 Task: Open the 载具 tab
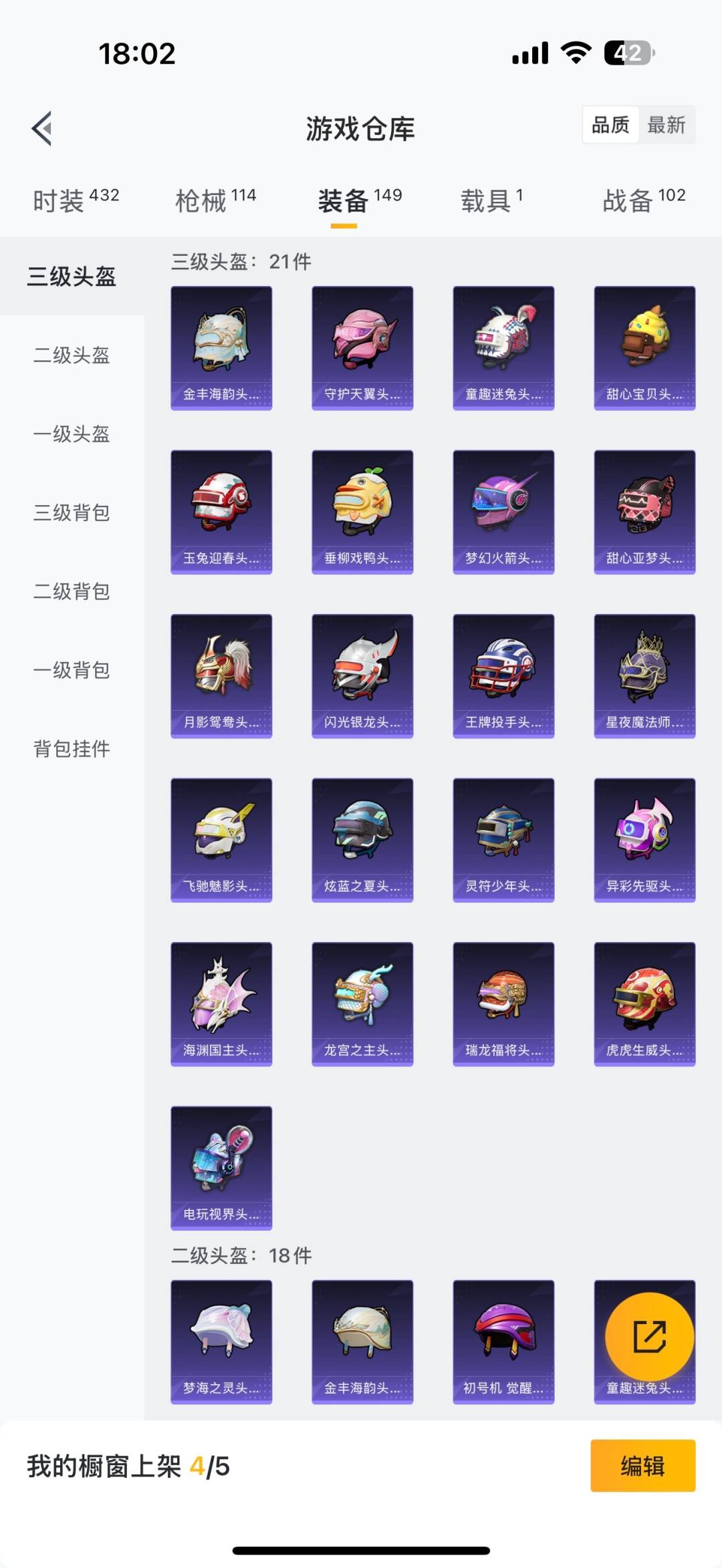pos(492,200)
